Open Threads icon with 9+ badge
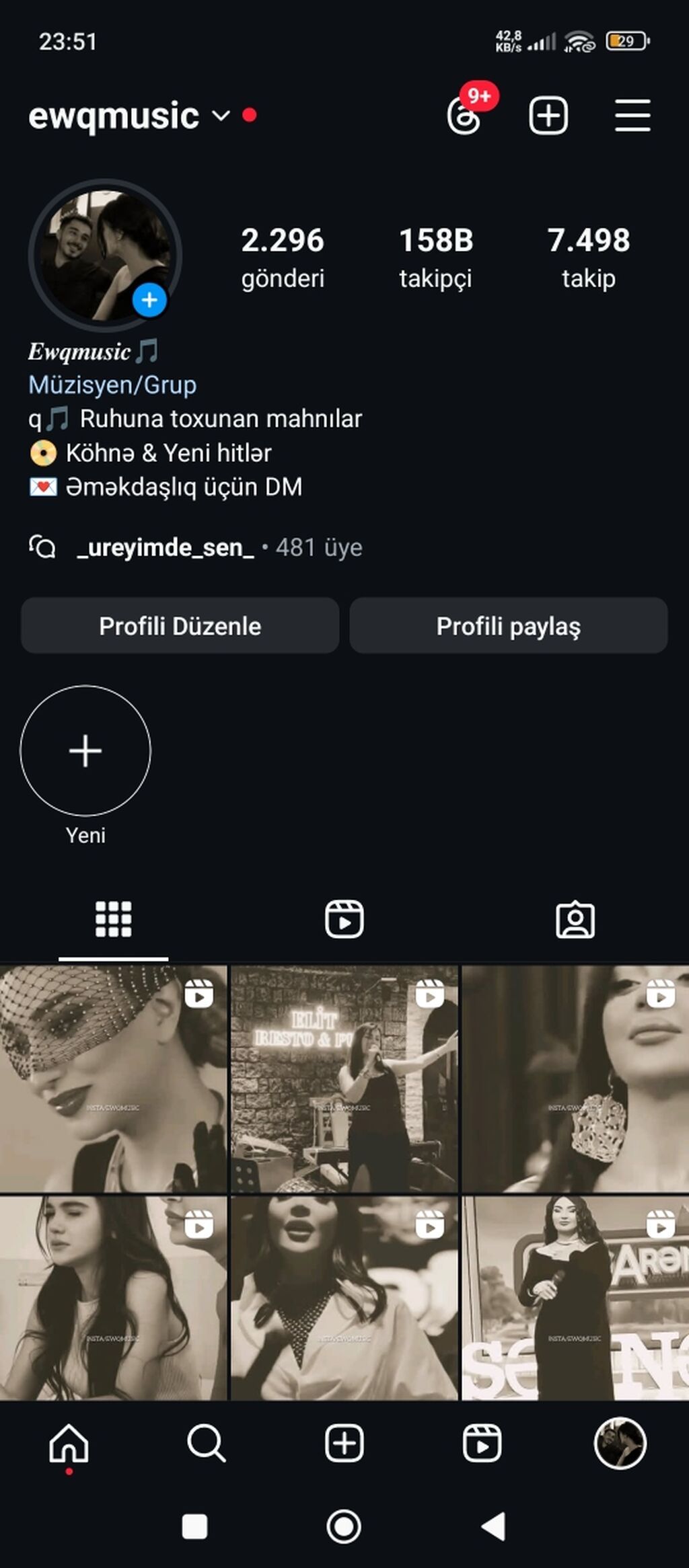The width and height of the screenshot is (689, 1568). coord(465,116)
